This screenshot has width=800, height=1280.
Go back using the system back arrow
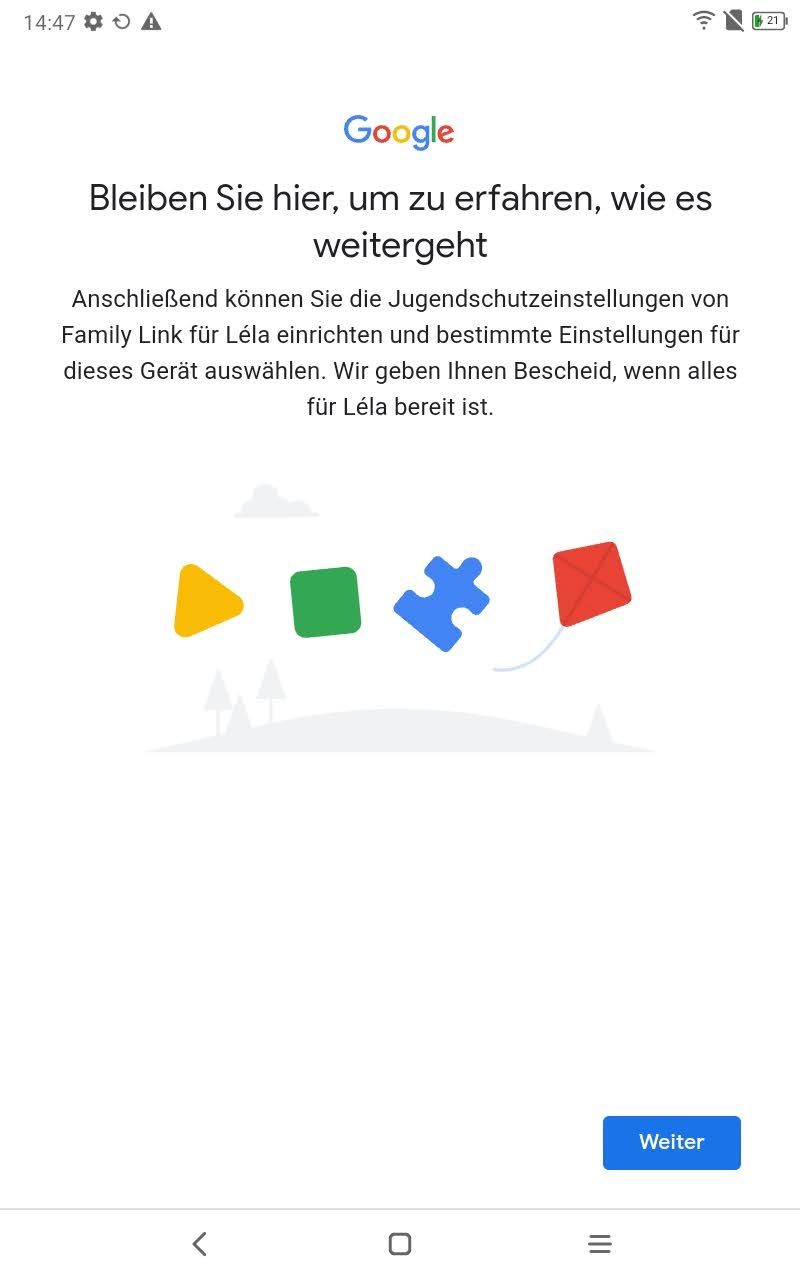pos(200,1244)
